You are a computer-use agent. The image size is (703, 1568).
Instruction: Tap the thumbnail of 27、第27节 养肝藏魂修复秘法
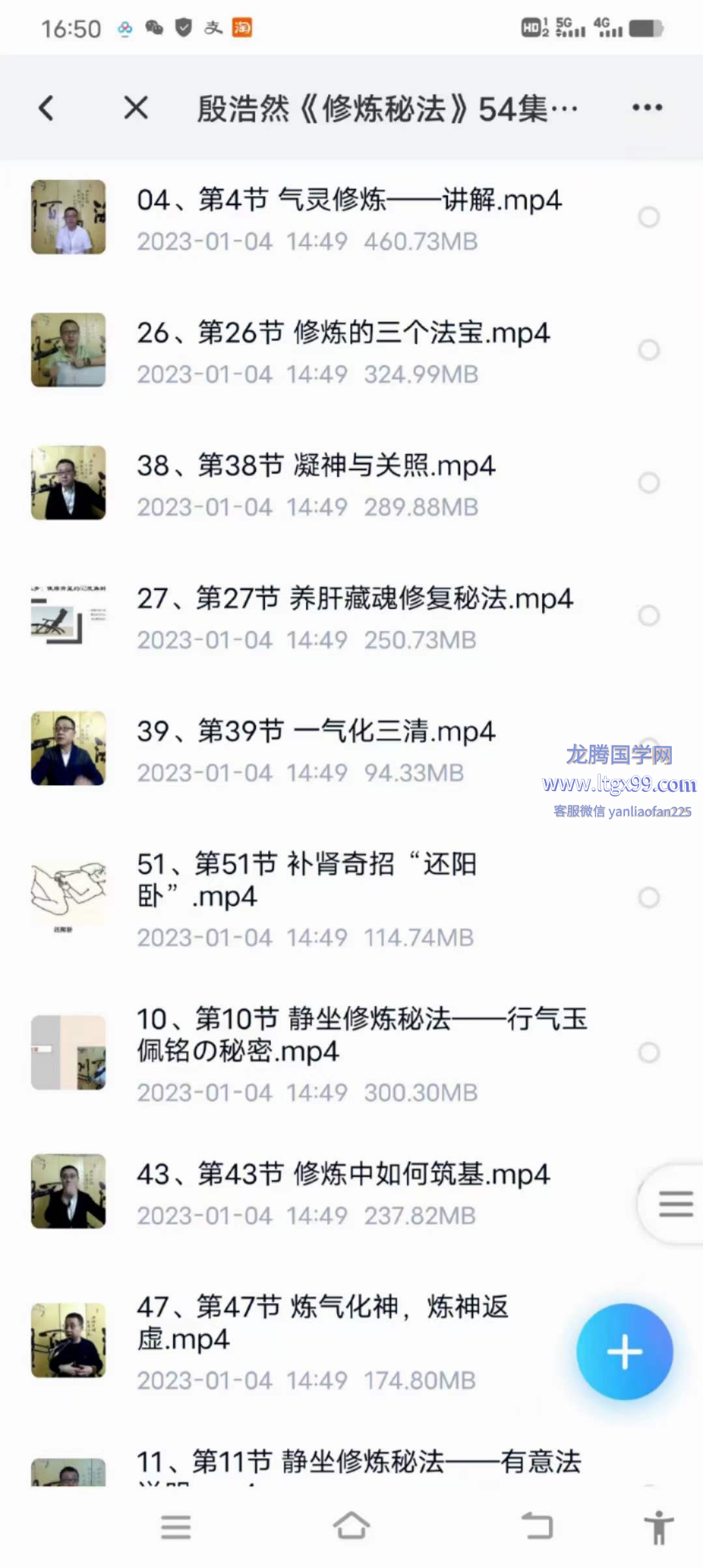point(68,615)
